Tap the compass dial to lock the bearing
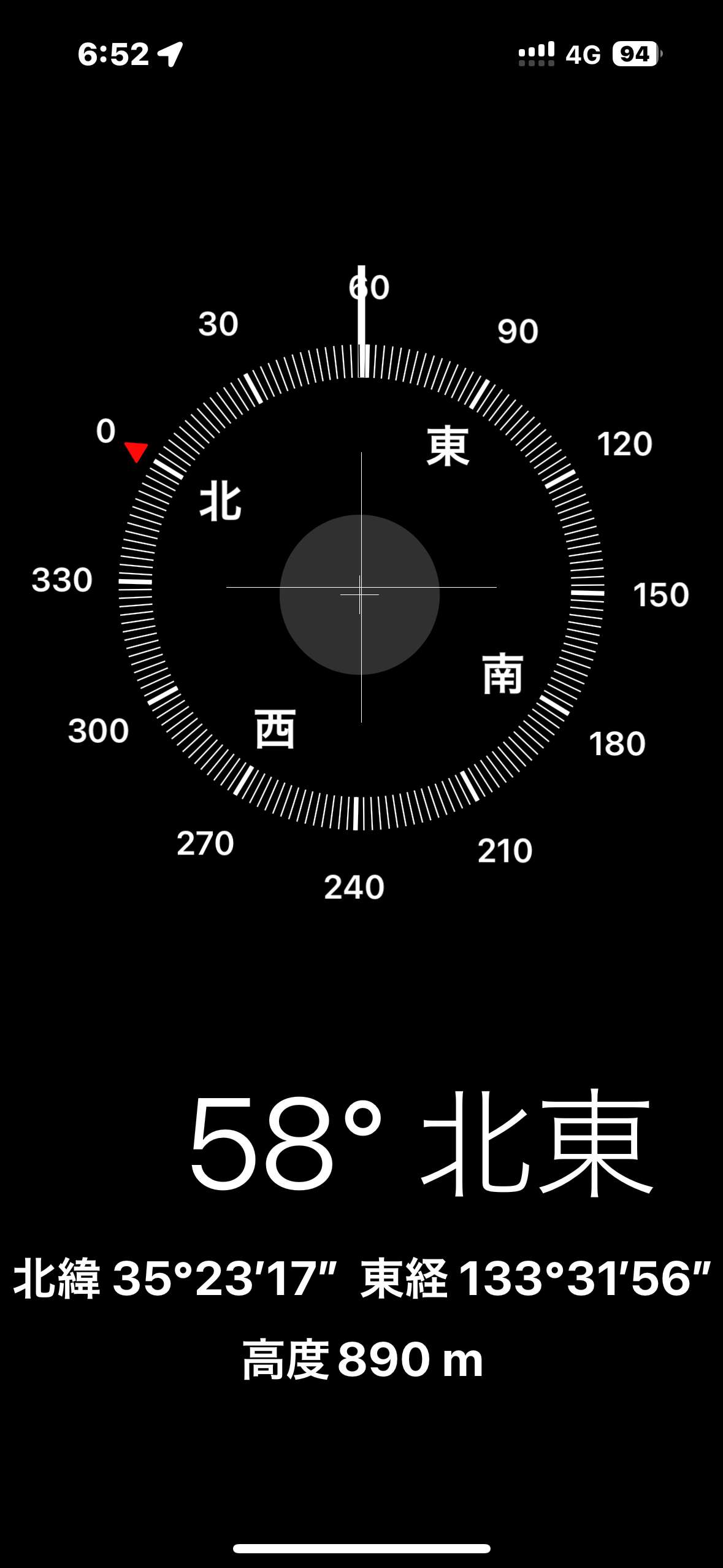This screenshot has width=723, height=1568. pos(361,587)
